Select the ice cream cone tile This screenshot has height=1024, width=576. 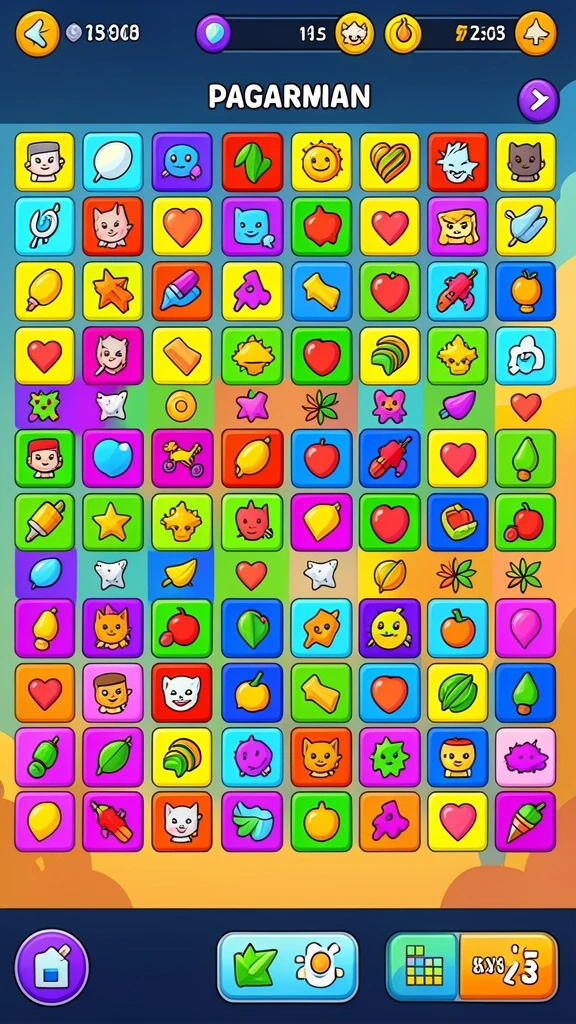coord(526,821)
